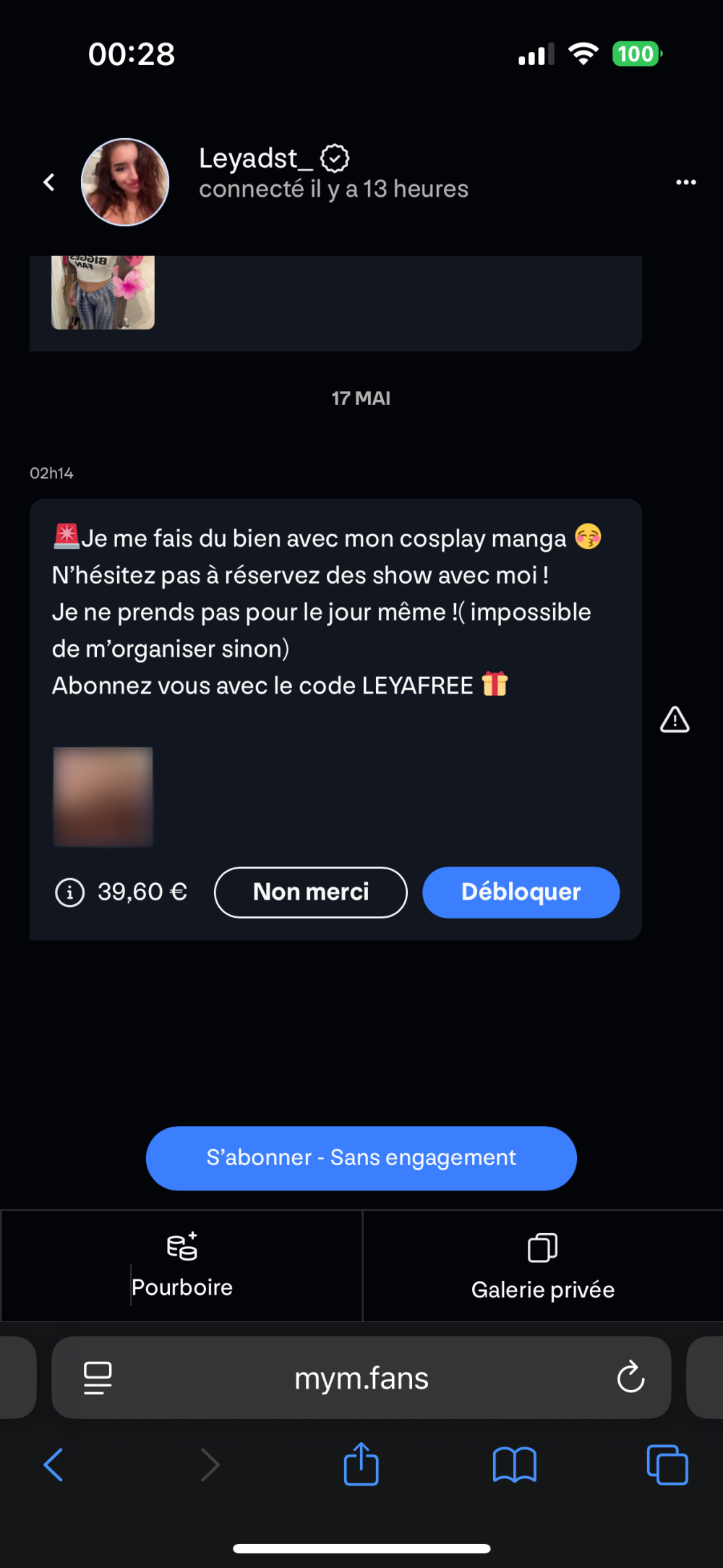The height and width of the screenshot is (1568, 723).
Task: Open the three-dot options menu
Action: pos(685,182)
